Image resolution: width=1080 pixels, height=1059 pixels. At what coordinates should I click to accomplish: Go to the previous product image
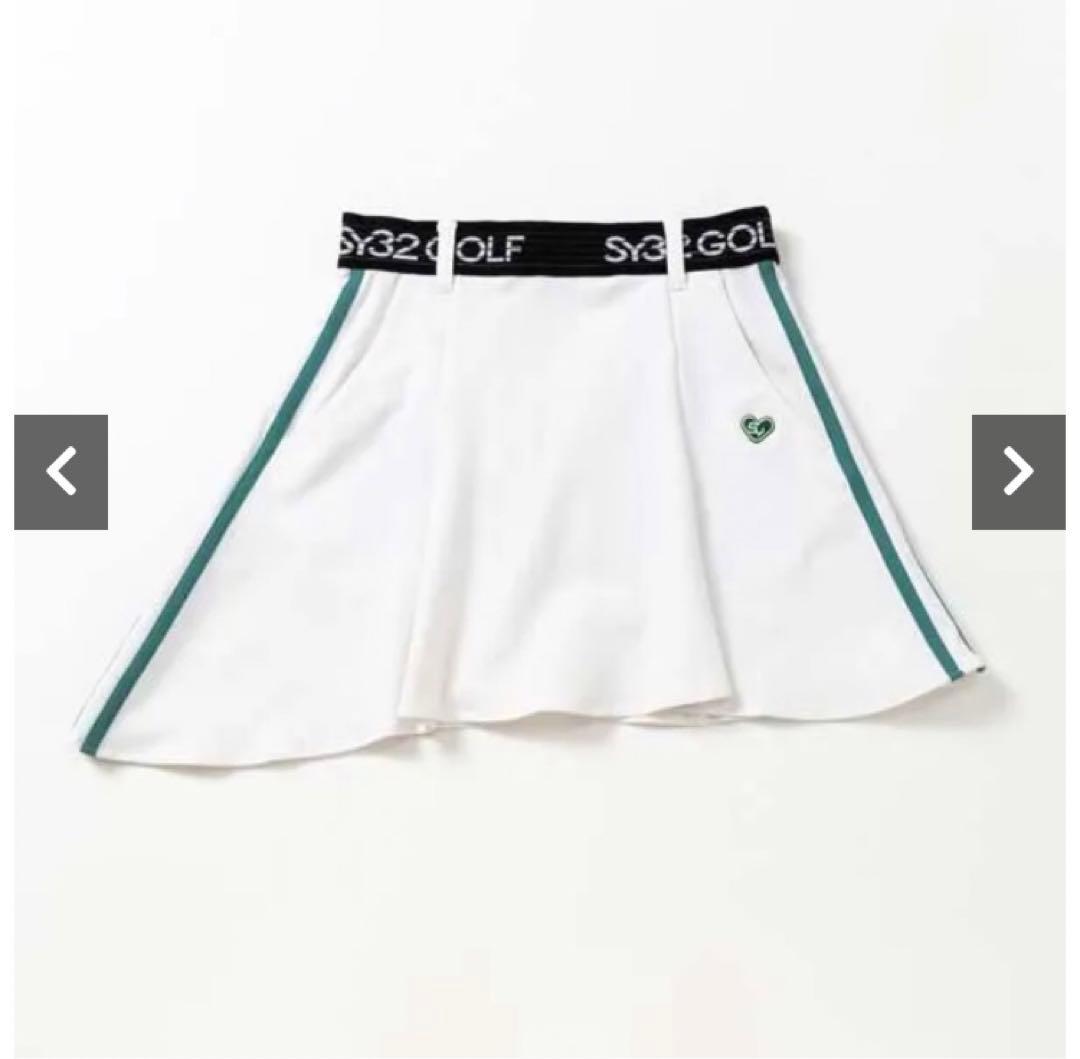pyautogui.click(x=61, y=472)
